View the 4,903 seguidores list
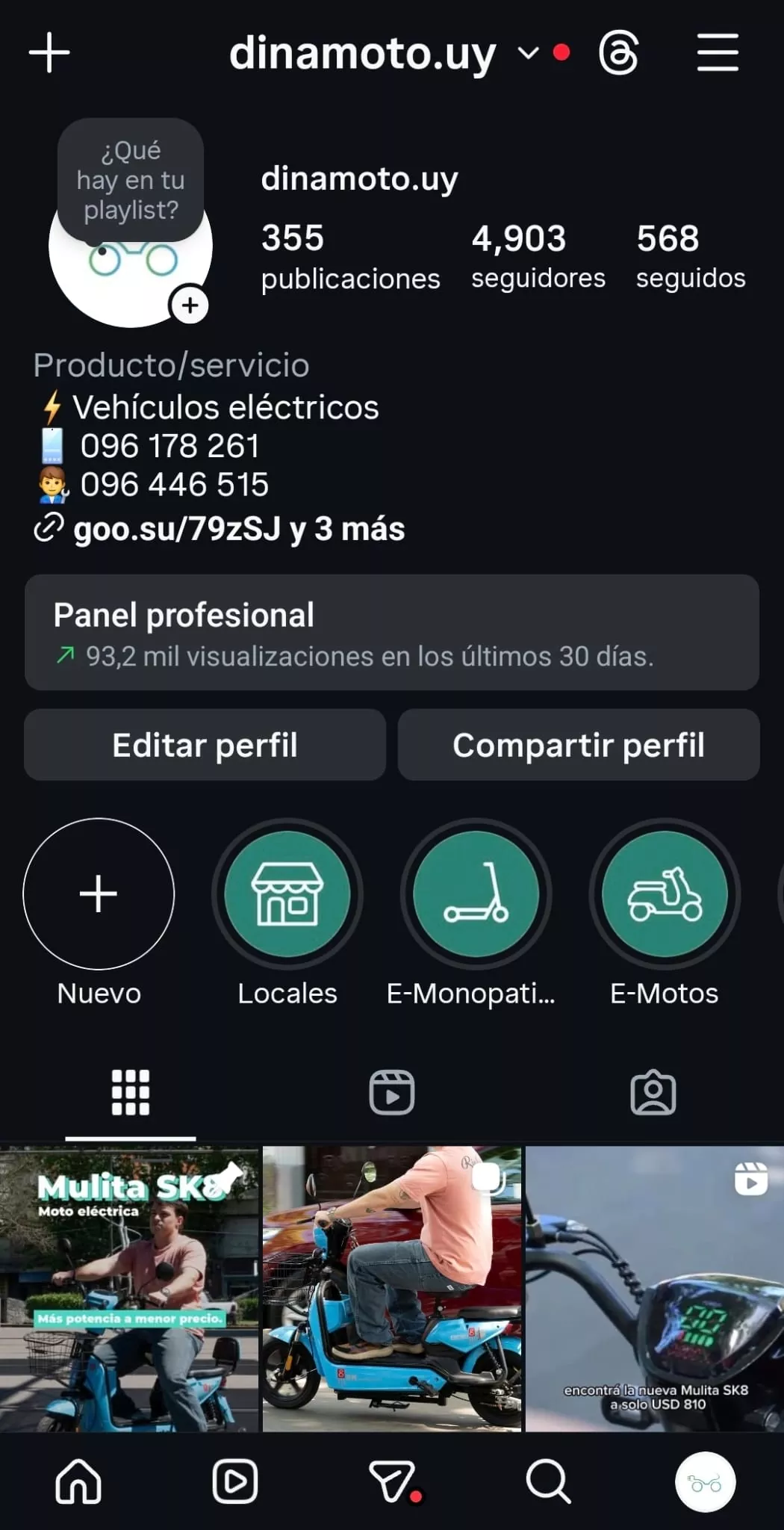Image resolution: width=784 pixels, height=1530 pixels. click(x=538, y=255)
